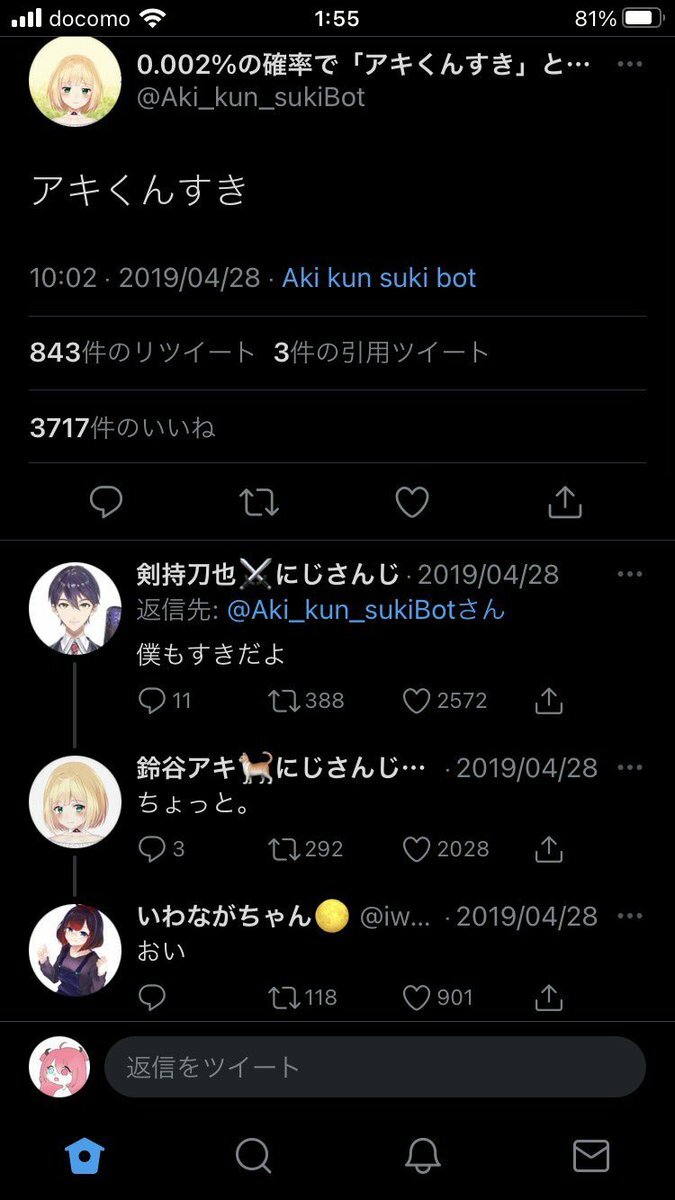
Task: View the 3 quote tweets
Action: [x=381, y=352]
